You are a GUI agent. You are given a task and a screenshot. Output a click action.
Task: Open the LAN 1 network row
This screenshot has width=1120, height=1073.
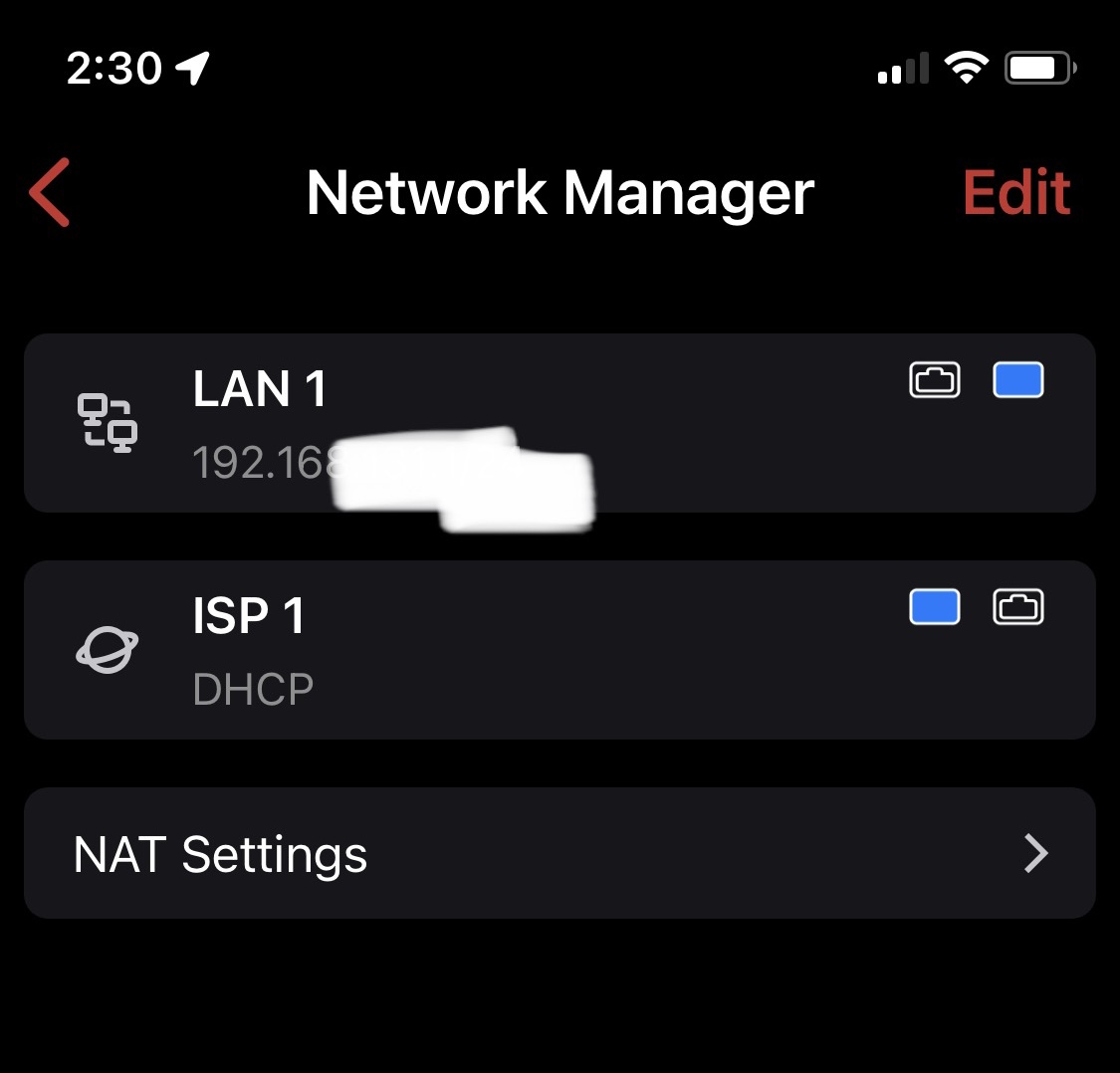[x=558, y=422]
